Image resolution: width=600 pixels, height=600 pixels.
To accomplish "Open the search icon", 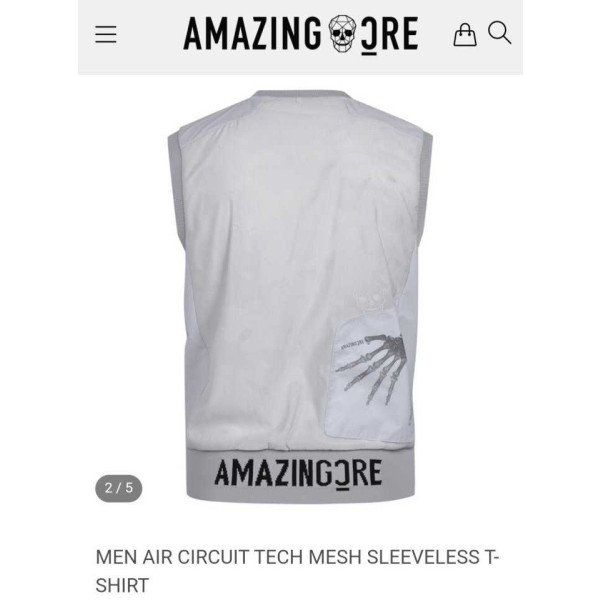I will (499, 33).
